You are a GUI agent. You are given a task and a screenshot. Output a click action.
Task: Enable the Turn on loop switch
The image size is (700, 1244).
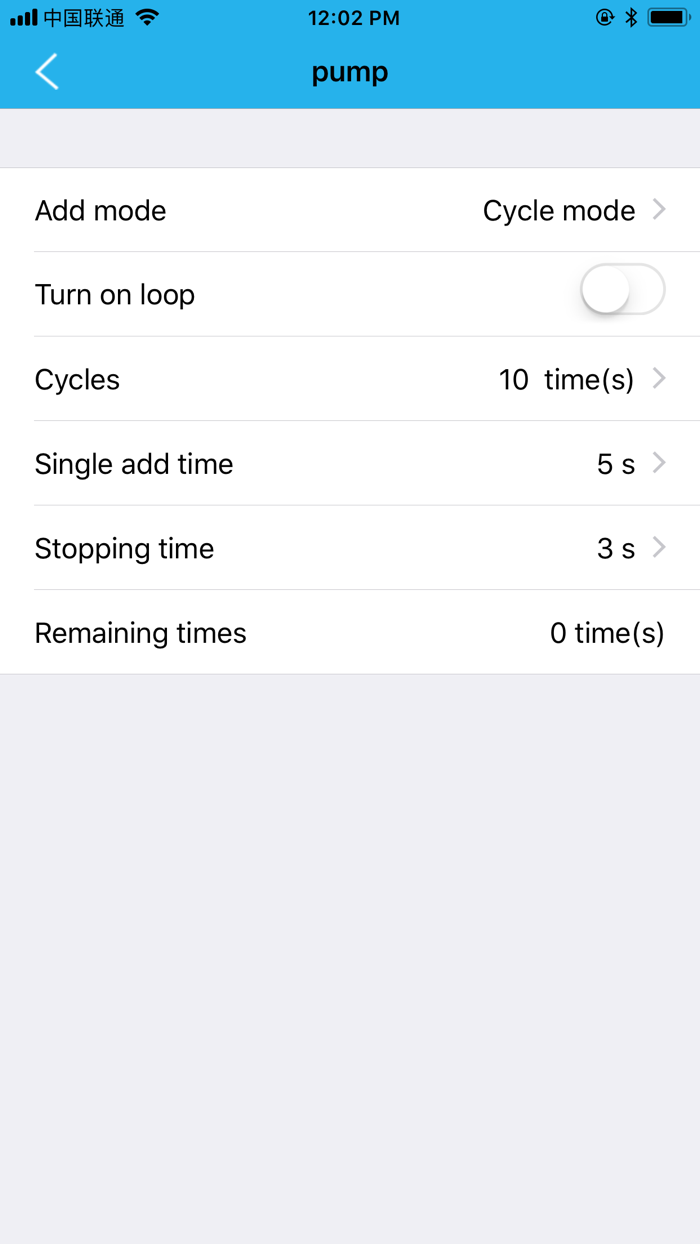point(622,291)
